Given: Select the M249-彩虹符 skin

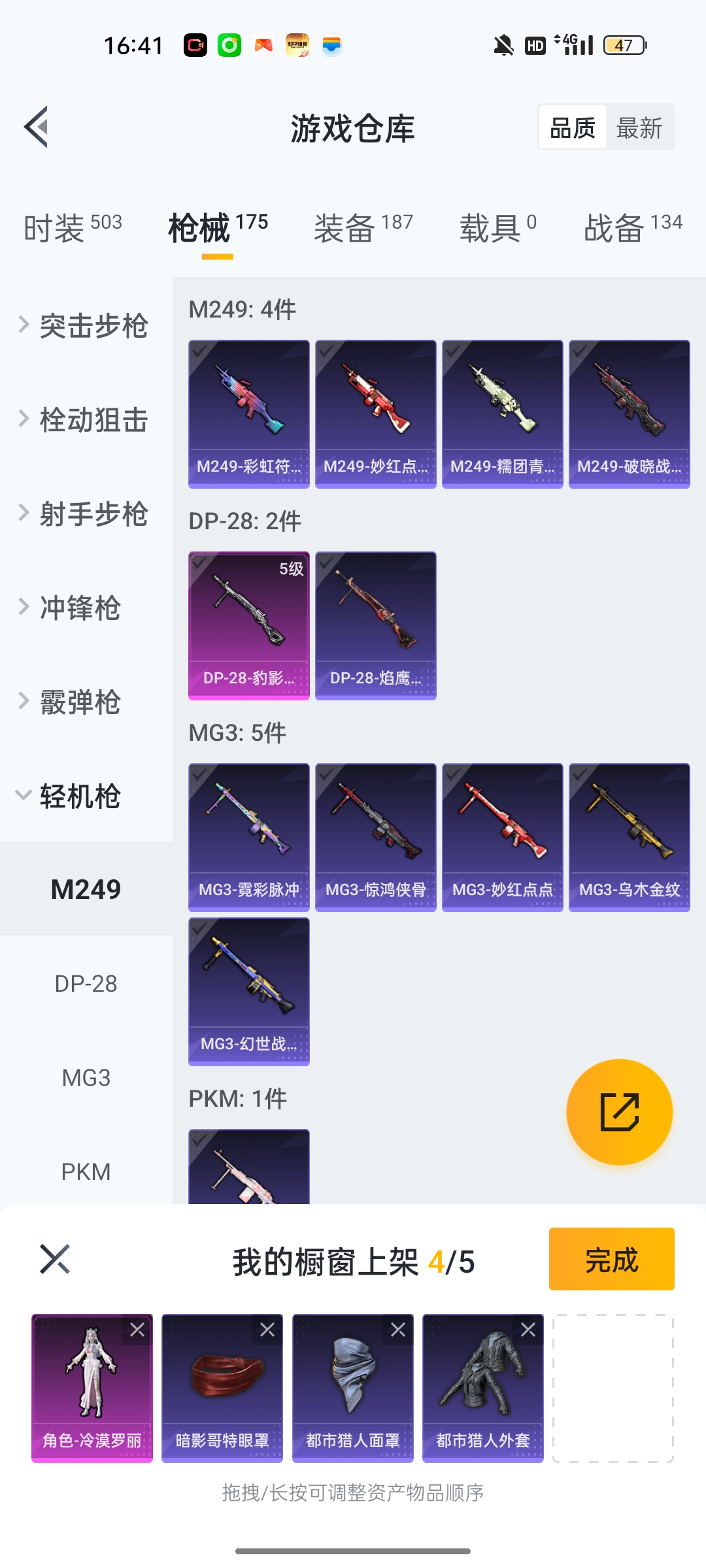Looking at the screenshot, I should 248,413.
